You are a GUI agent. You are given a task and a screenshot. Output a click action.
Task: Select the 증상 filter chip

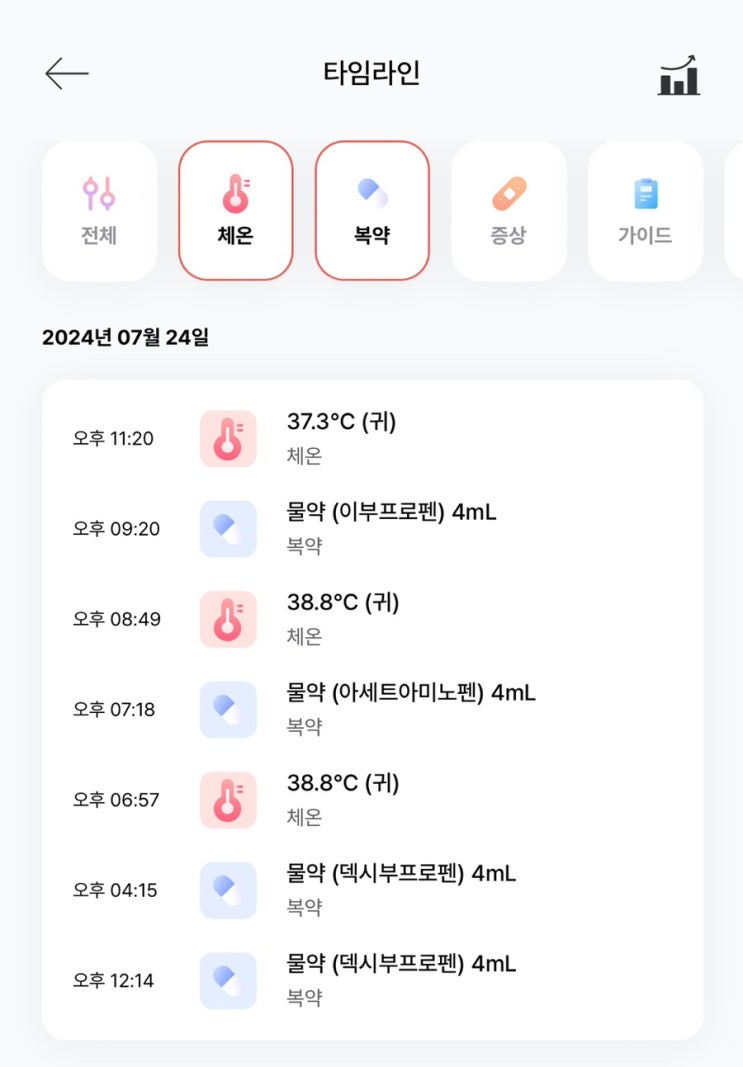(509, 210)
